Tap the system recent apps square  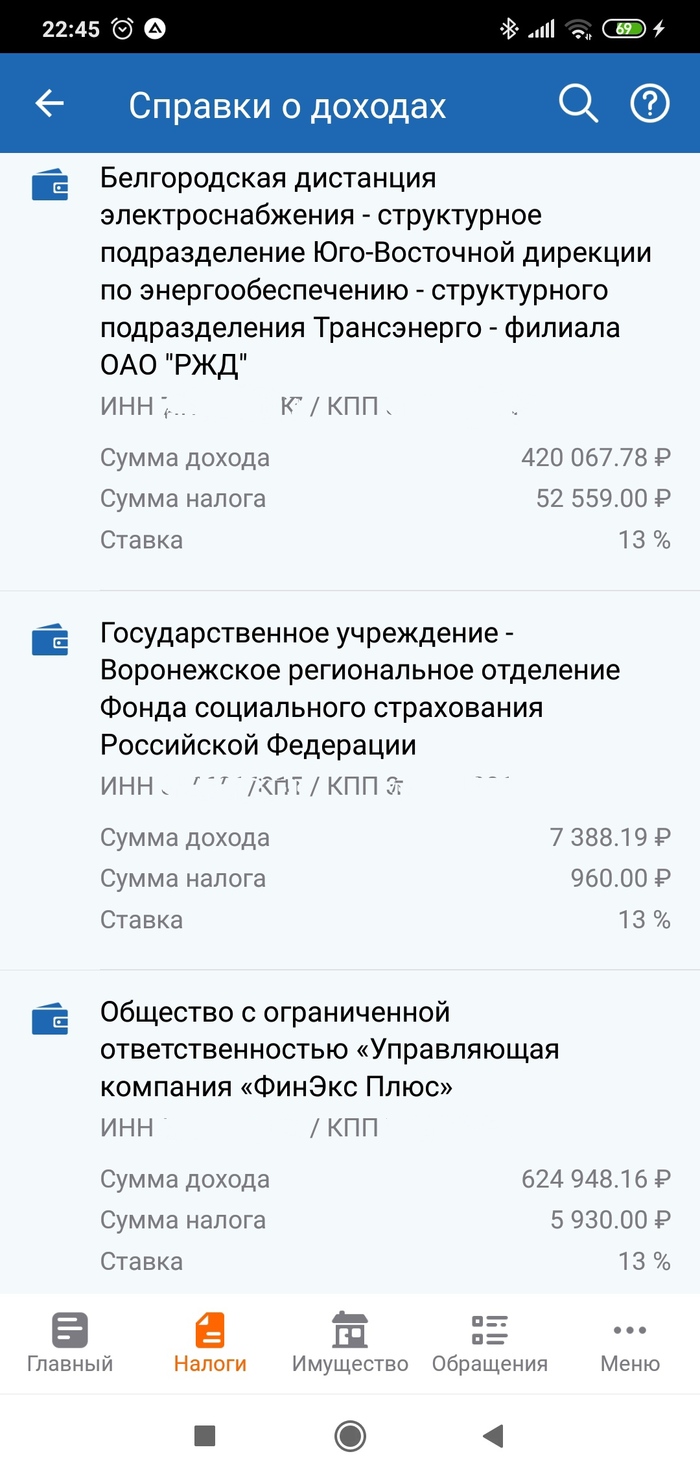[205, 1437]
